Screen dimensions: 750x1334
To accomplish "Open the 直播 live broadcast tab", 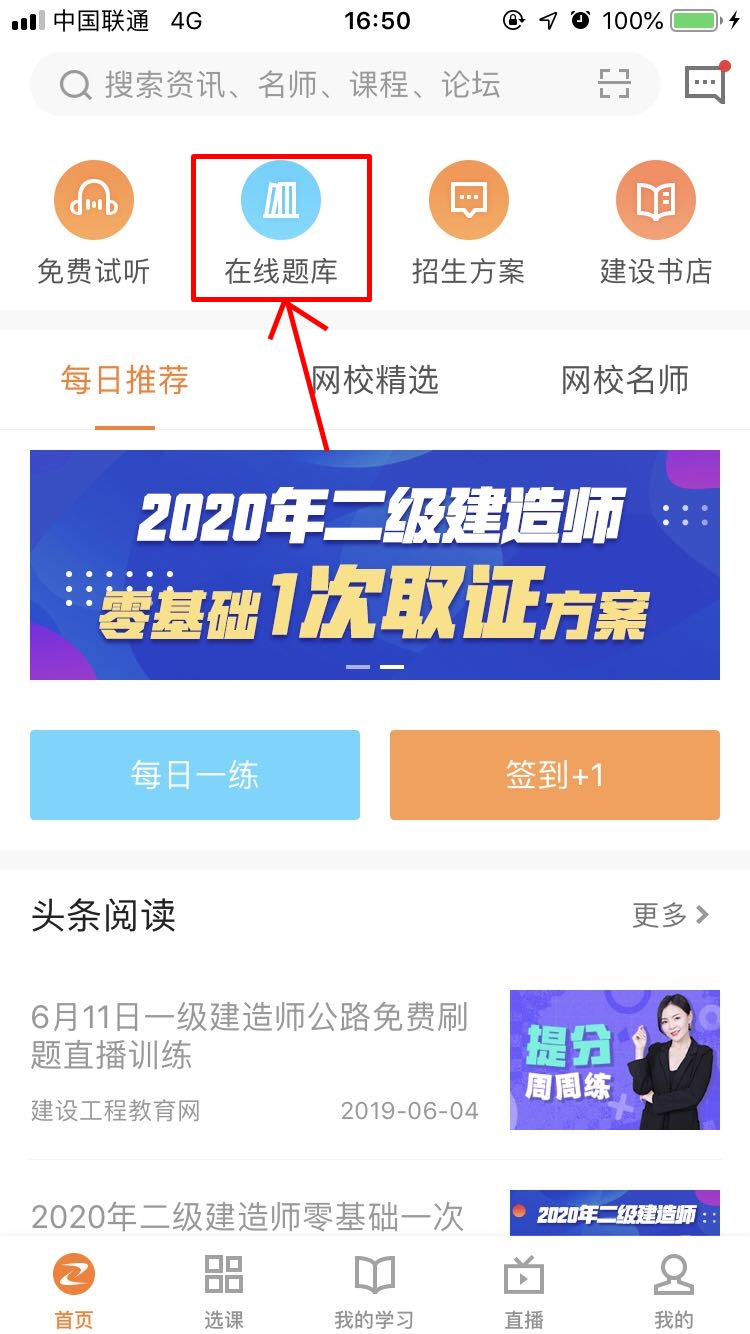I will click(x=524, y=1290).
